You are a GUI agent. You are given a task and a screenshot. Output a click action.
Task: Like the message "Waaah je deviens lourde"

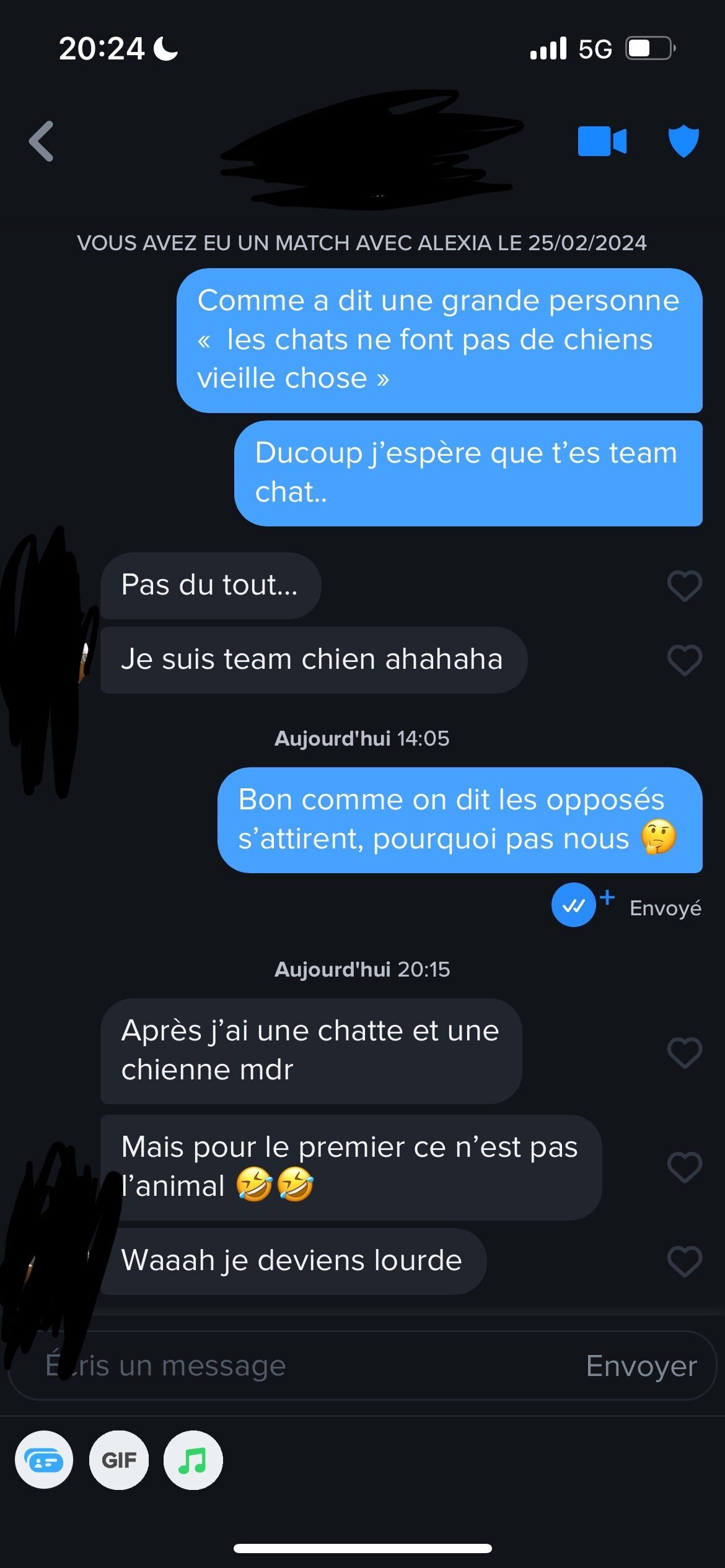pyautogui.click(x=684, y=1261)
